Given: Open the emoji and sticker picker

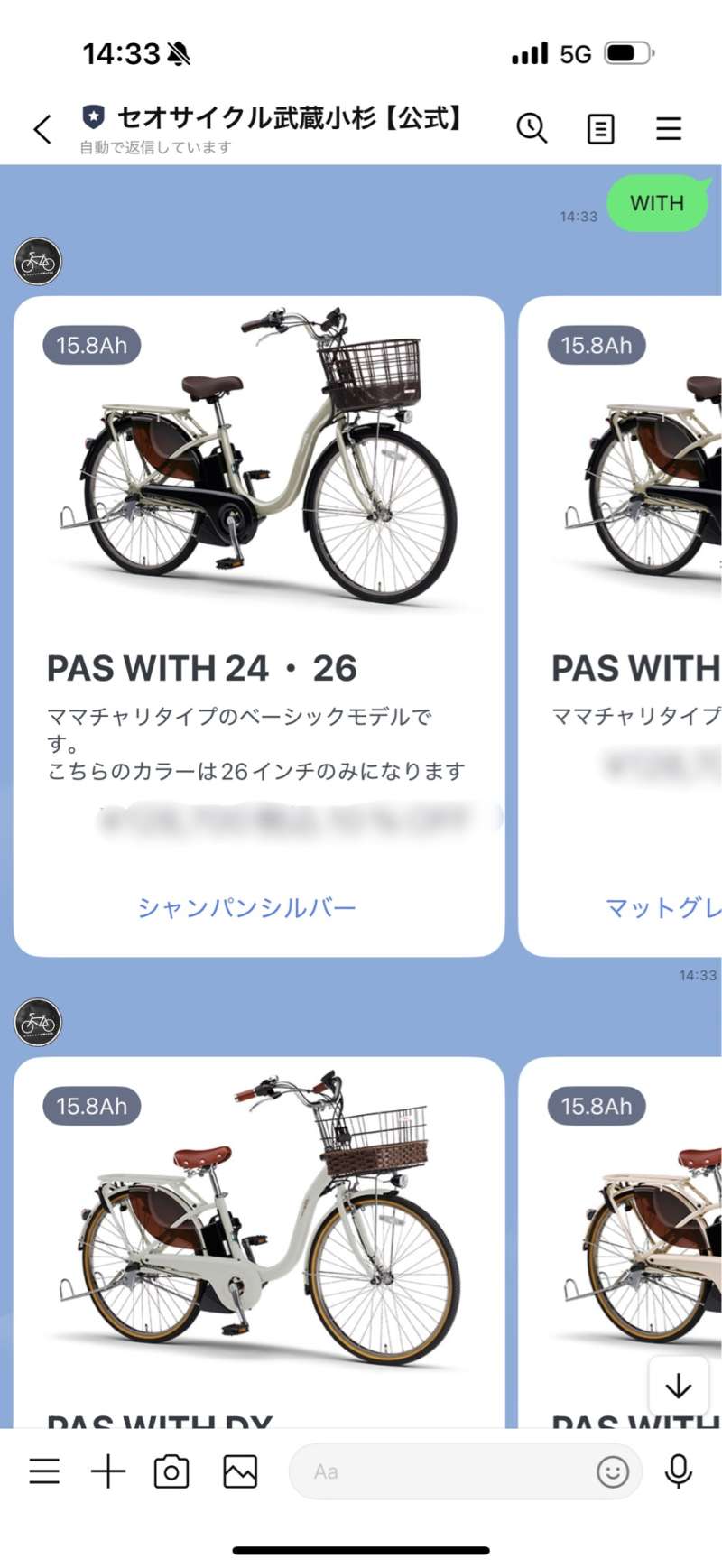Looking at the screenshot, I should click(x=613, y=1471).
